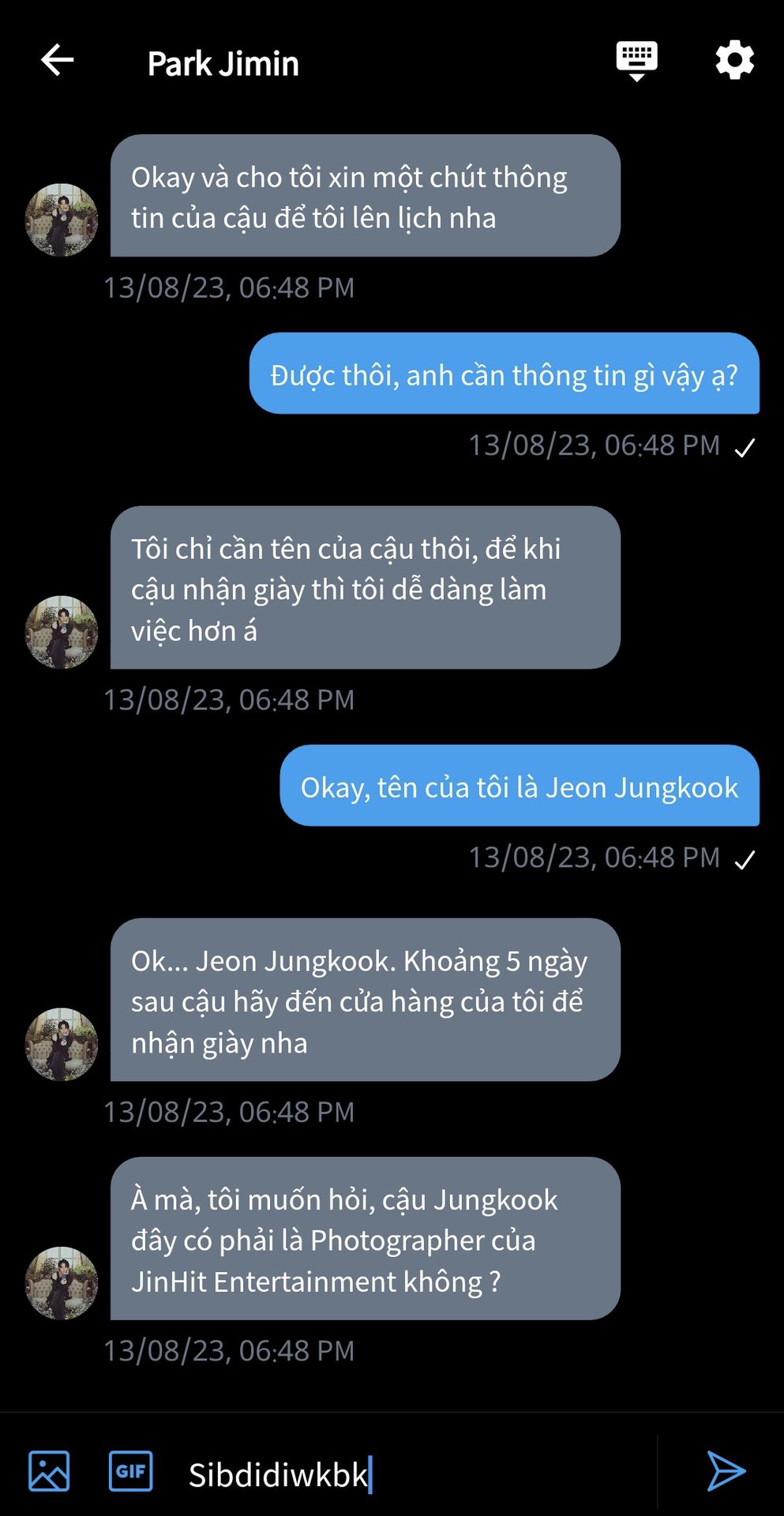Image resolution: width=784 pixels, height=1516 pixels.
Task: Go back using the arrow
Action: tap(57, 60)
